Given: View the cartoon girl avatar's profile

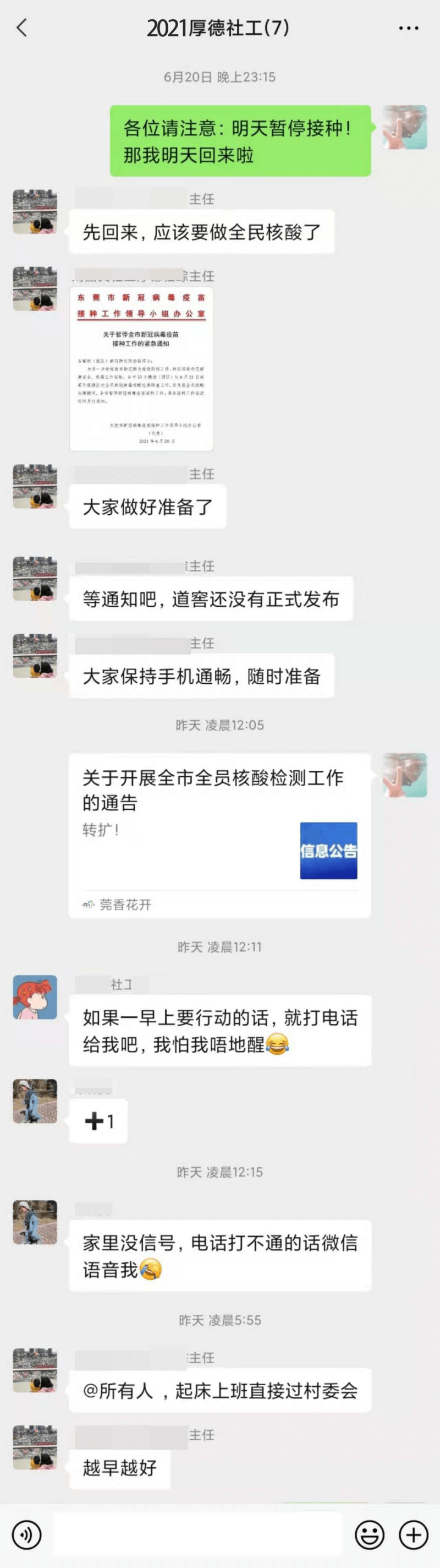Looking at the screenshot, I should click(x=35, y=997).
